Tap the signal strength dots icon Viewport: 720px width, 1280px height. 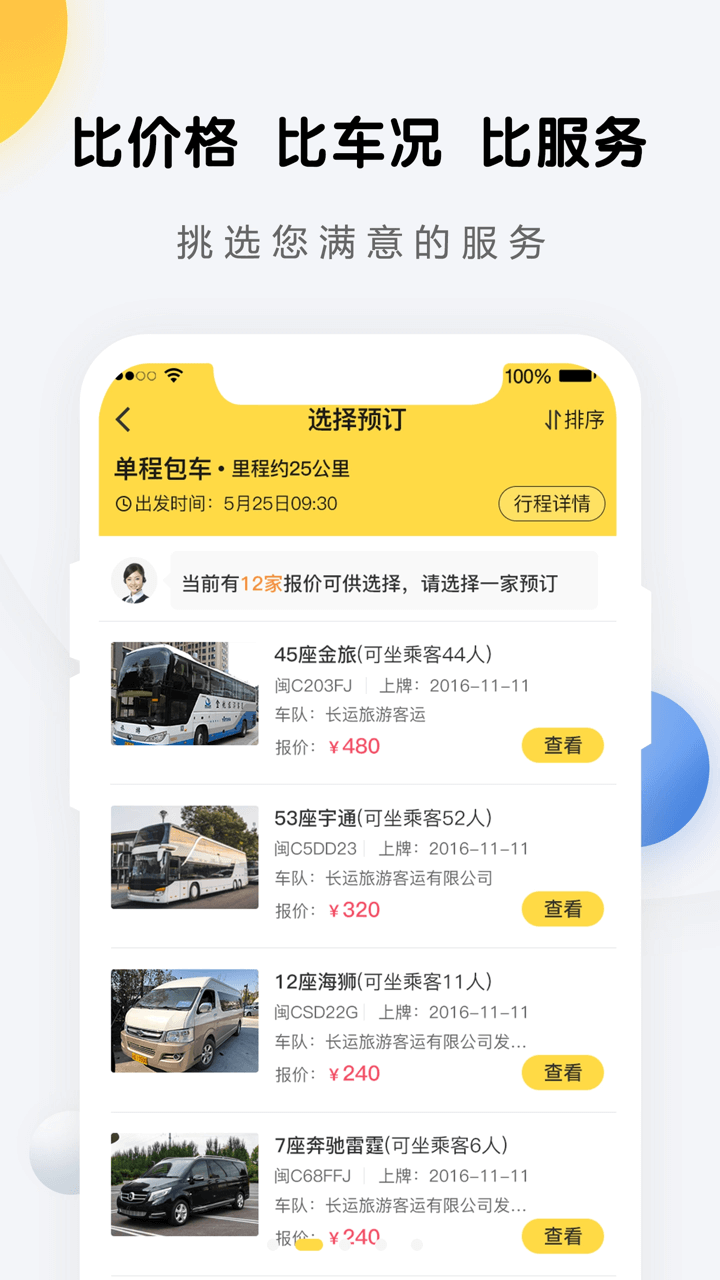(134, 377)
